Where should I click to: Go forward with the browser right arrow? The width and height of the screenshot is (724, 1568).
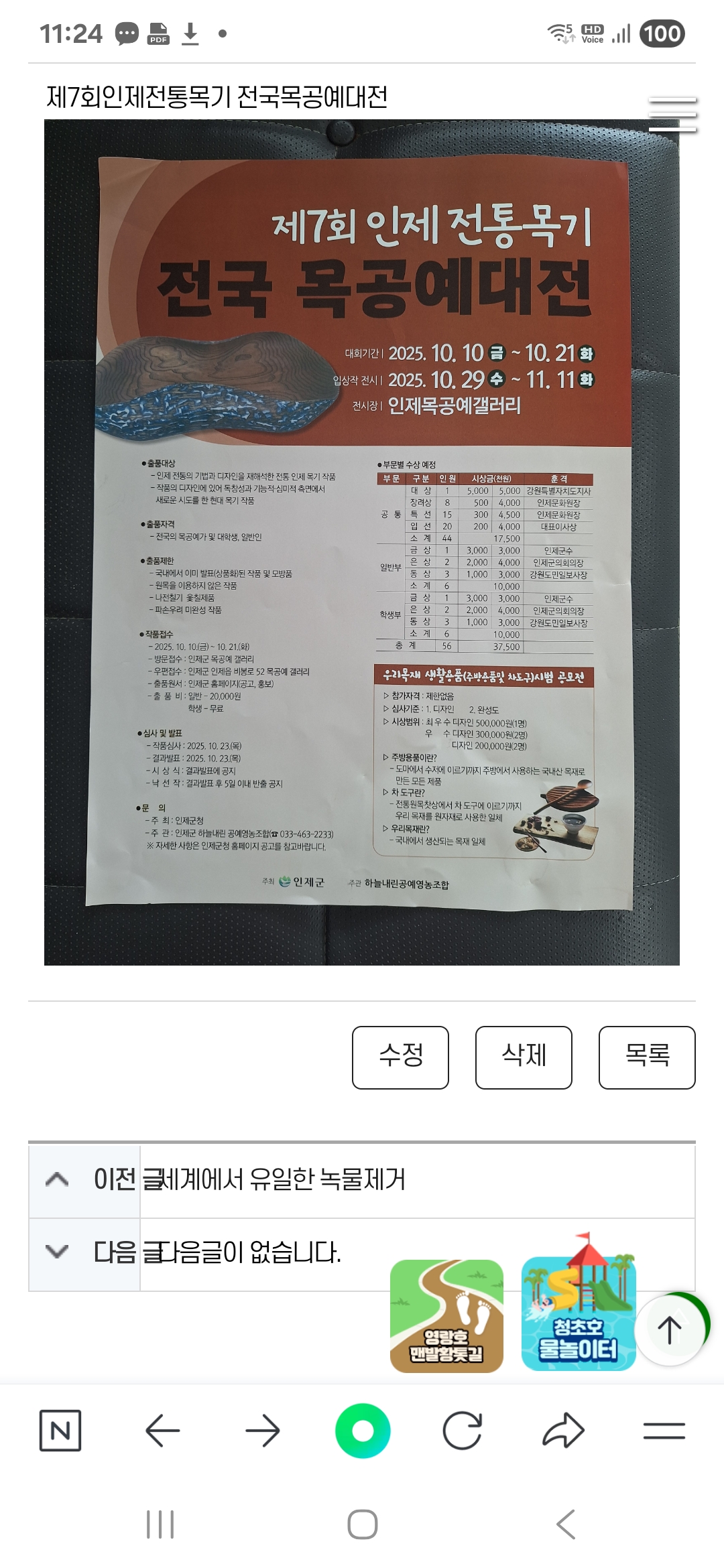(262, 1431)
